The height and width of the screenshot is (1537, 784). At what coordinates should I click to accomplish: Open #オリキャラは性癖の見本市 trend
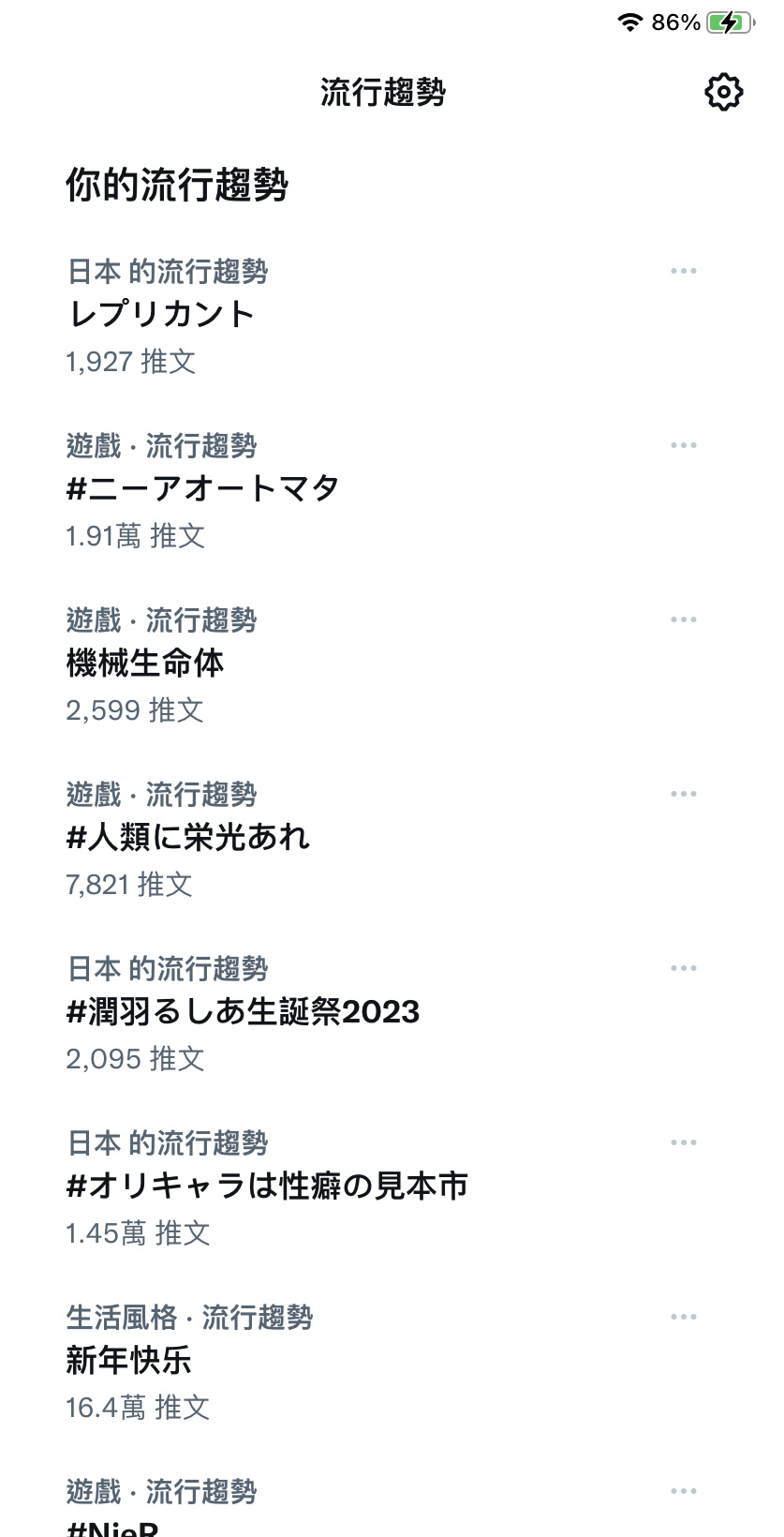(x=392, y=1187)
